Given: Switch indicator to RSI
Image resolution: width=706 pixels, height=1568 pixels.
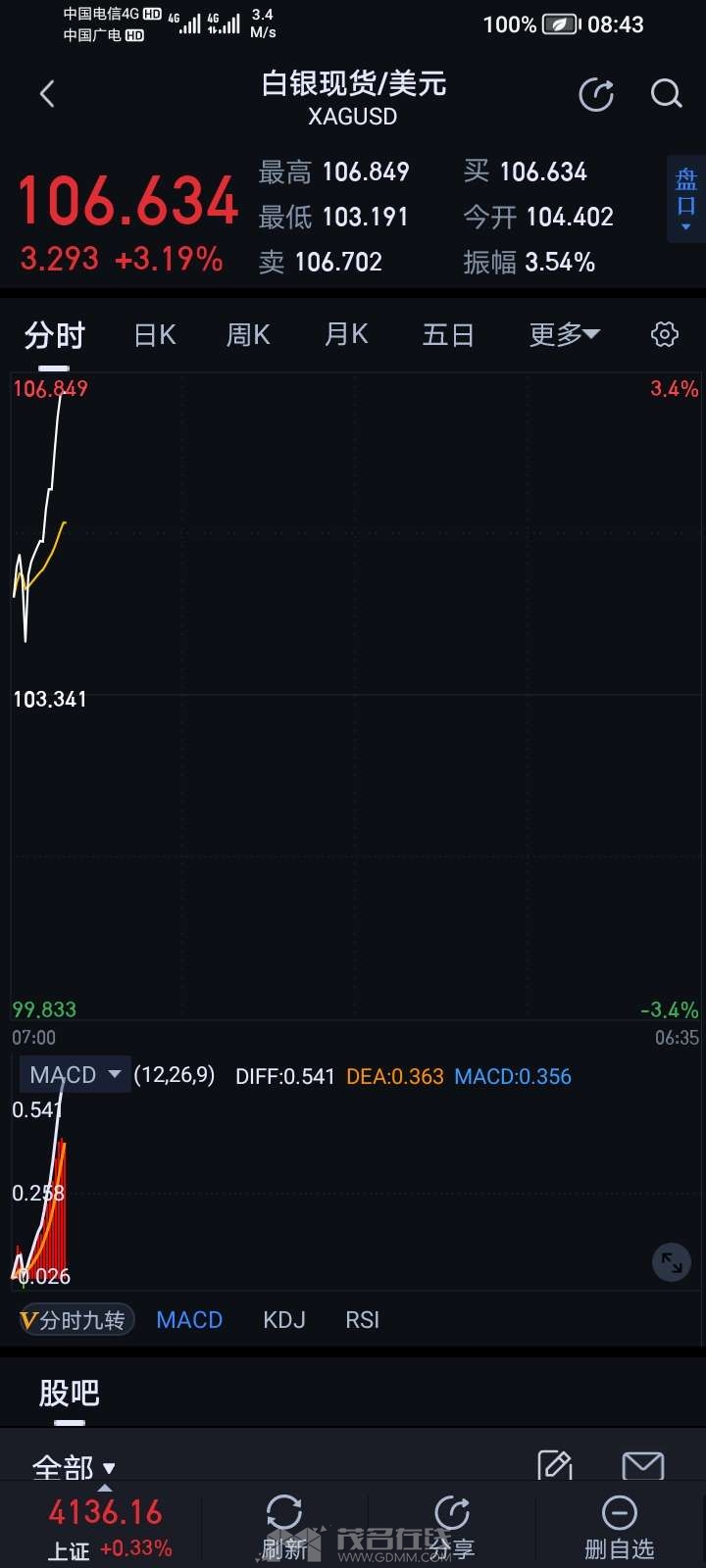Looking at the screenshot, I should 362,1320.
